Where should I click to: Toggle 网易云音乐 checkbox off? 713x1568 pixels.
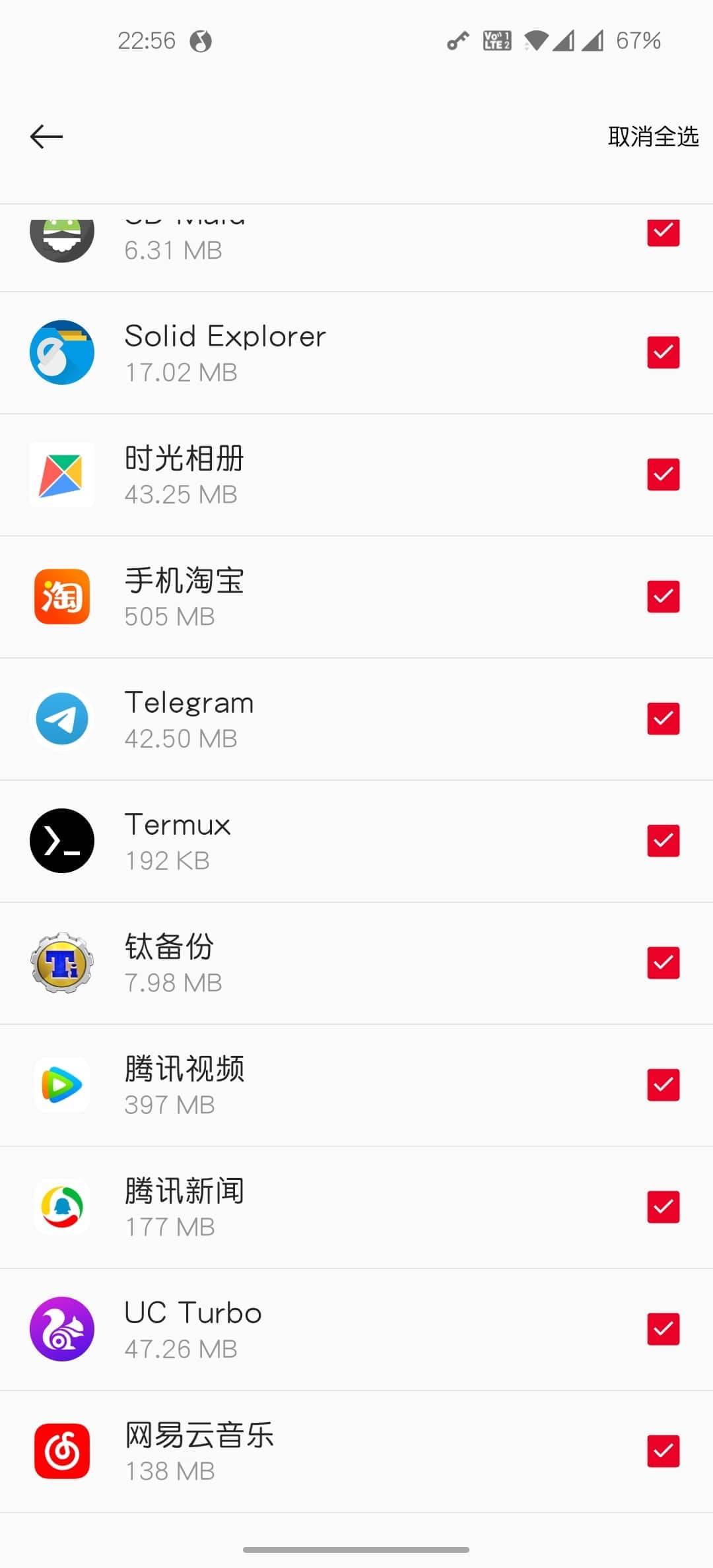tap(663, 1451)
